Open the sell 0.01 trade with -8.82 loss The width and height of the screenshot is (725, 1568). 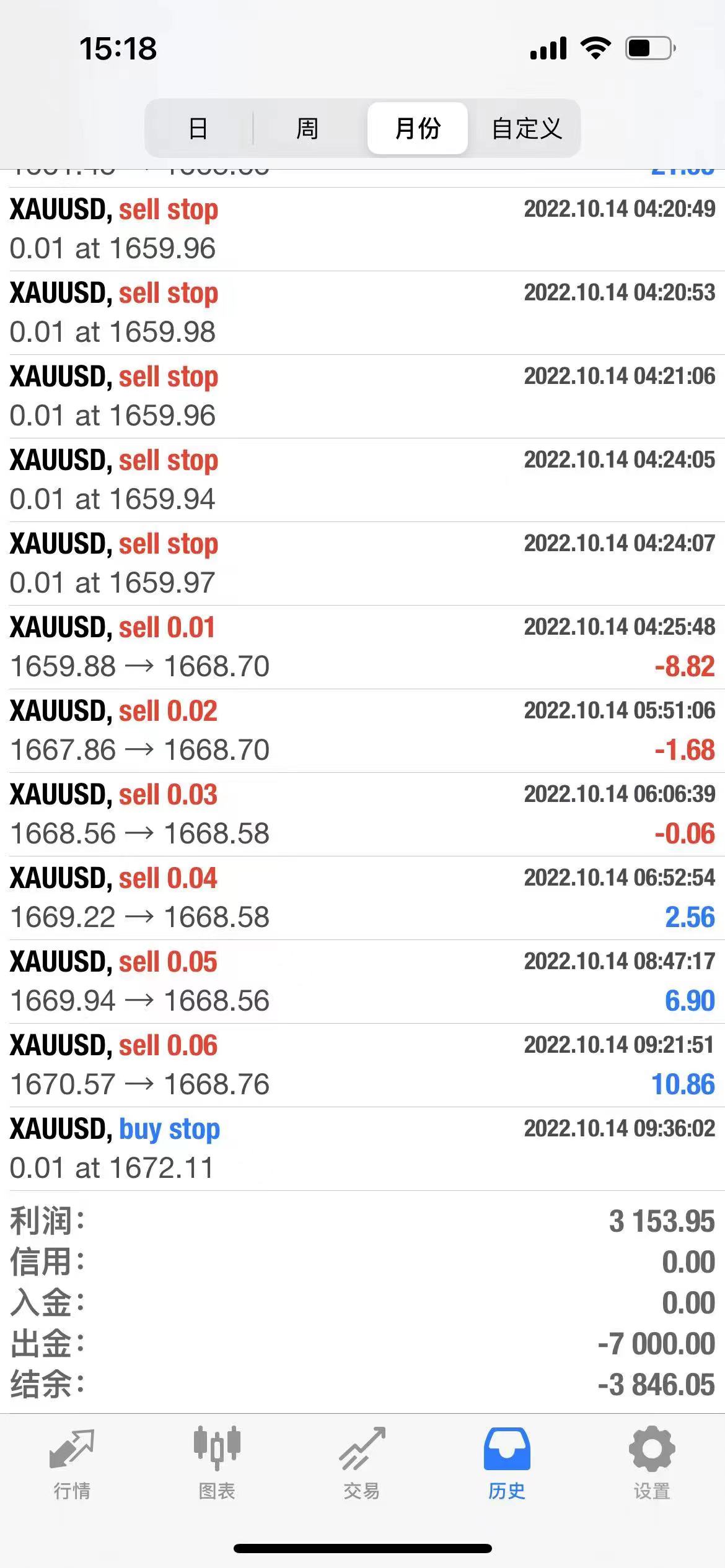(362, 647)
